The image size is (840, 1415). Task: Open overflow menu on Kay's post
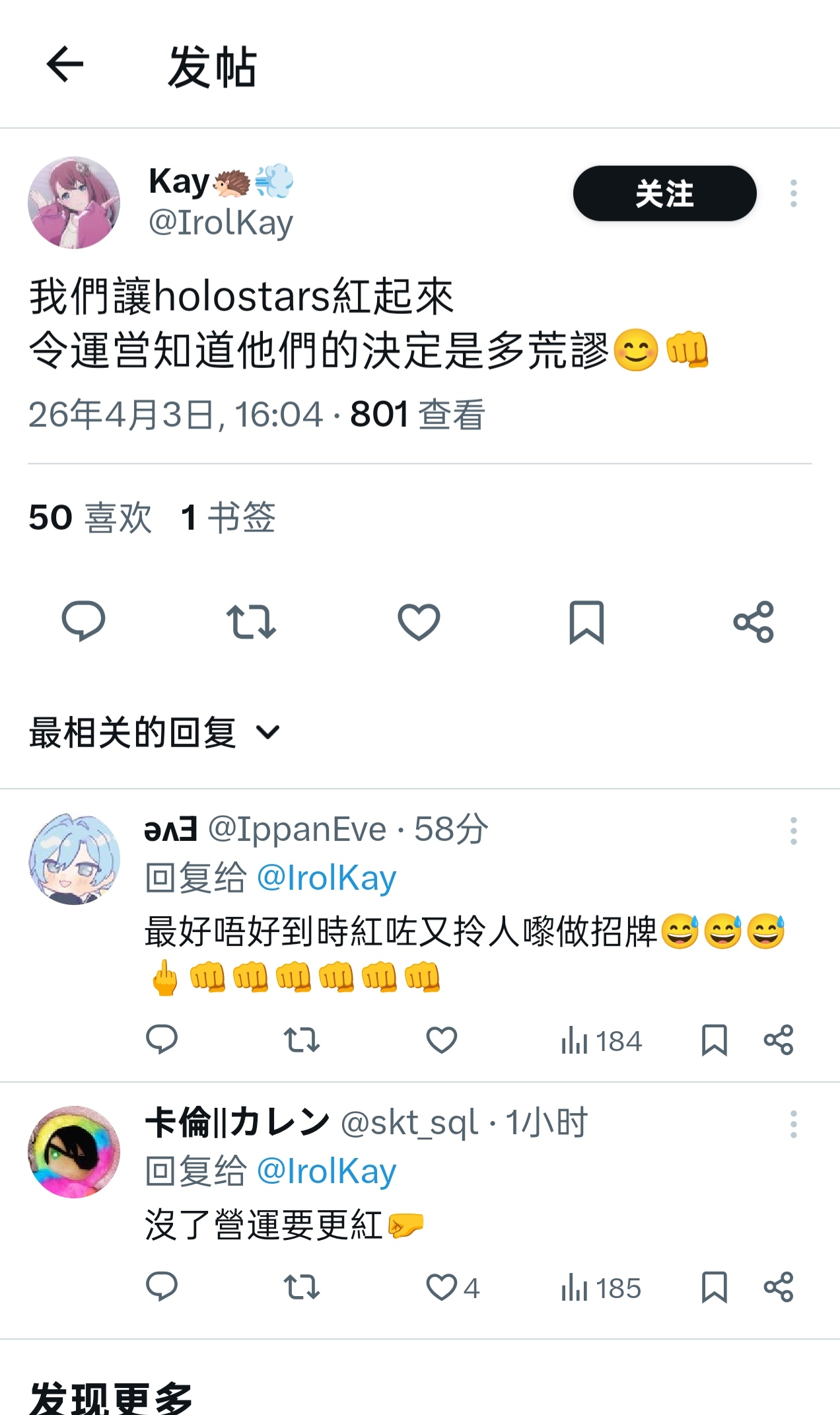coord(793,194)
